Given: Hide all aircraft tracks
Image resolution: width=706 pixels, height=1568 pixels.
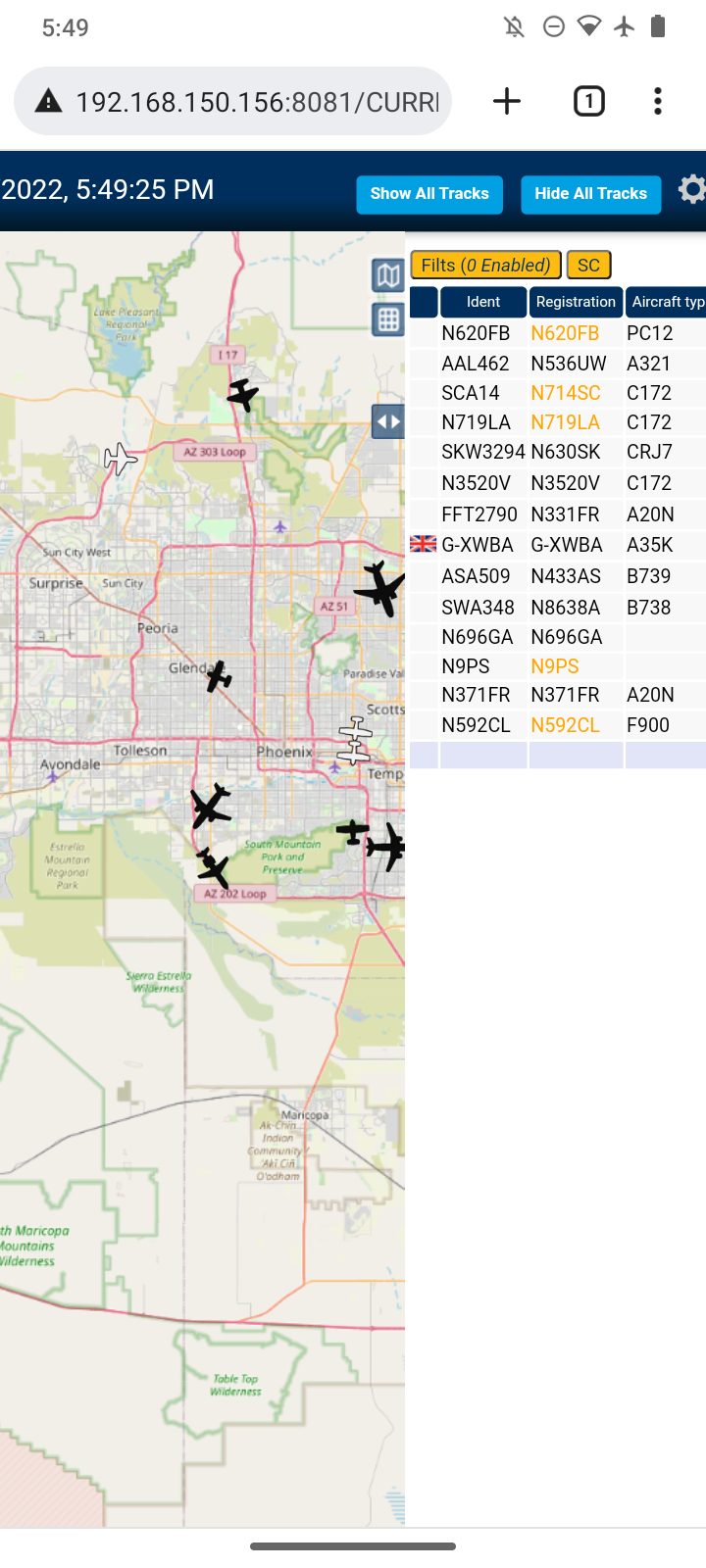Looking at the screenshot, I should [x=590, y=194].
